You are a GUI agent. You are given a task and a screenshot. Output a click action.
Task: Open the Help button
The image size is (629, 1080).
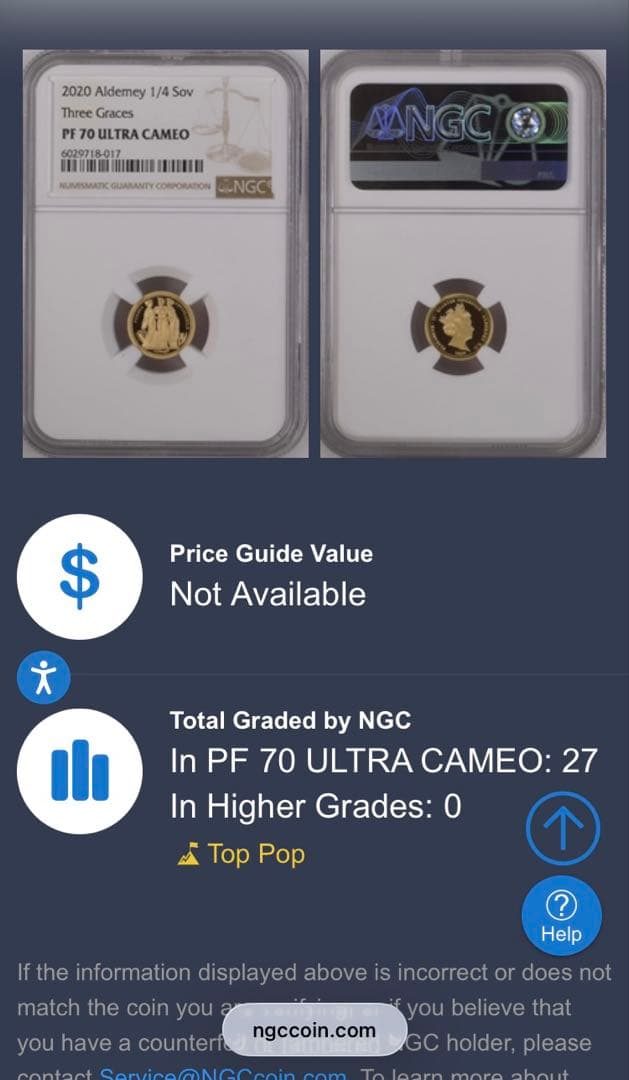coord(561,917)
